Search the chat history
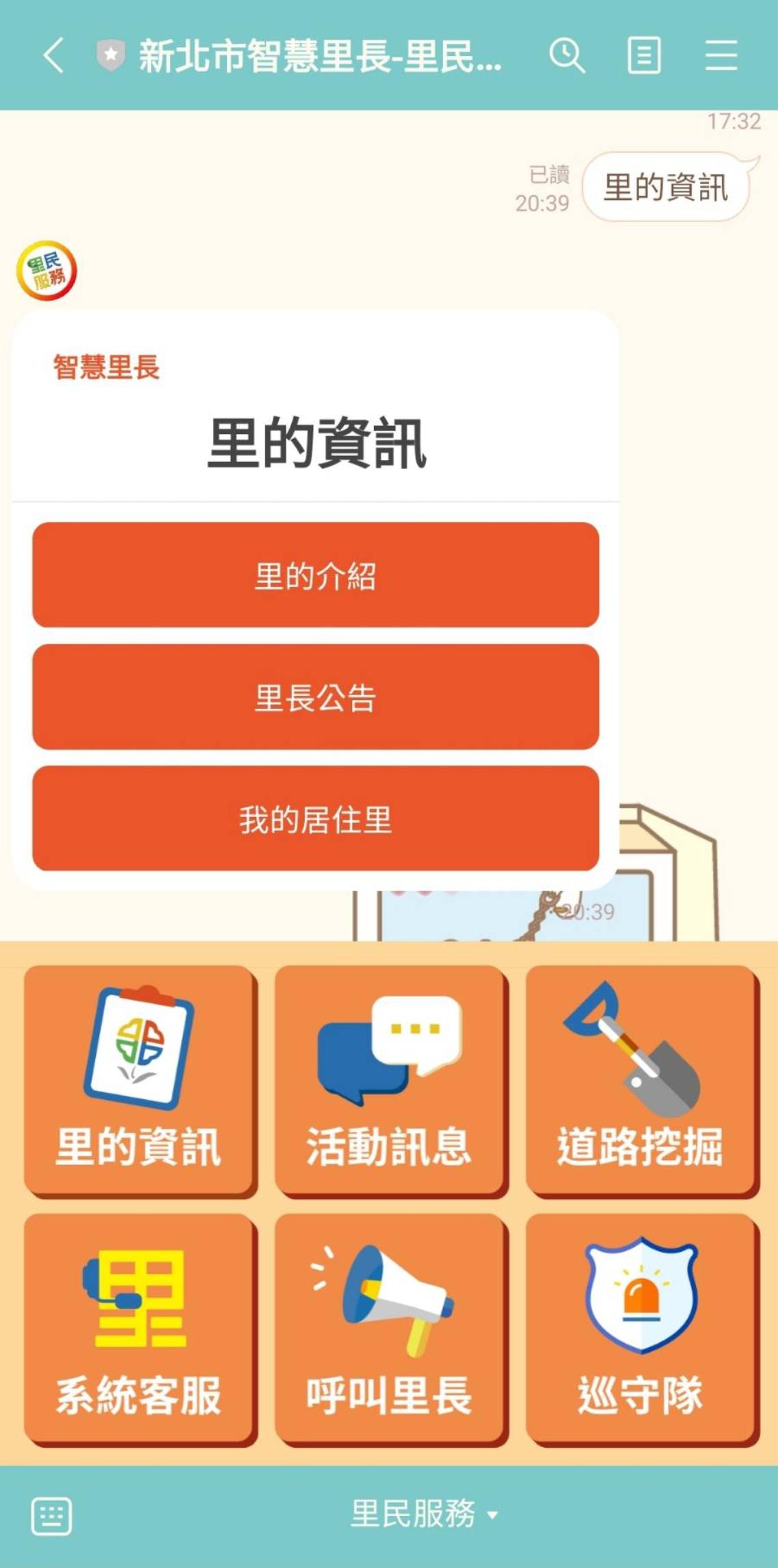 click(x=567, y=55)
